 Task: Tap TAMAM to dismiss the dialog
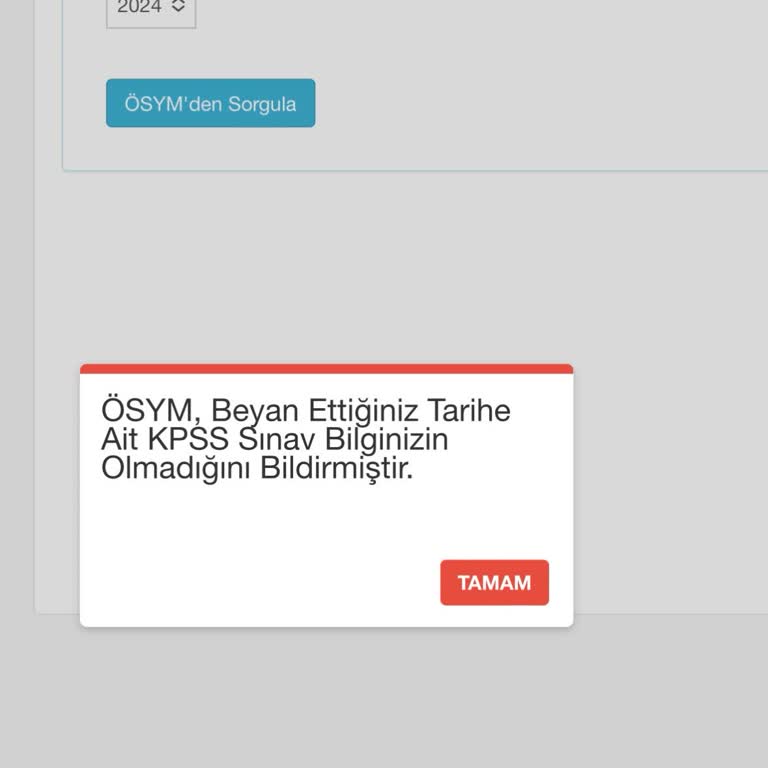(x=494, y=583)
